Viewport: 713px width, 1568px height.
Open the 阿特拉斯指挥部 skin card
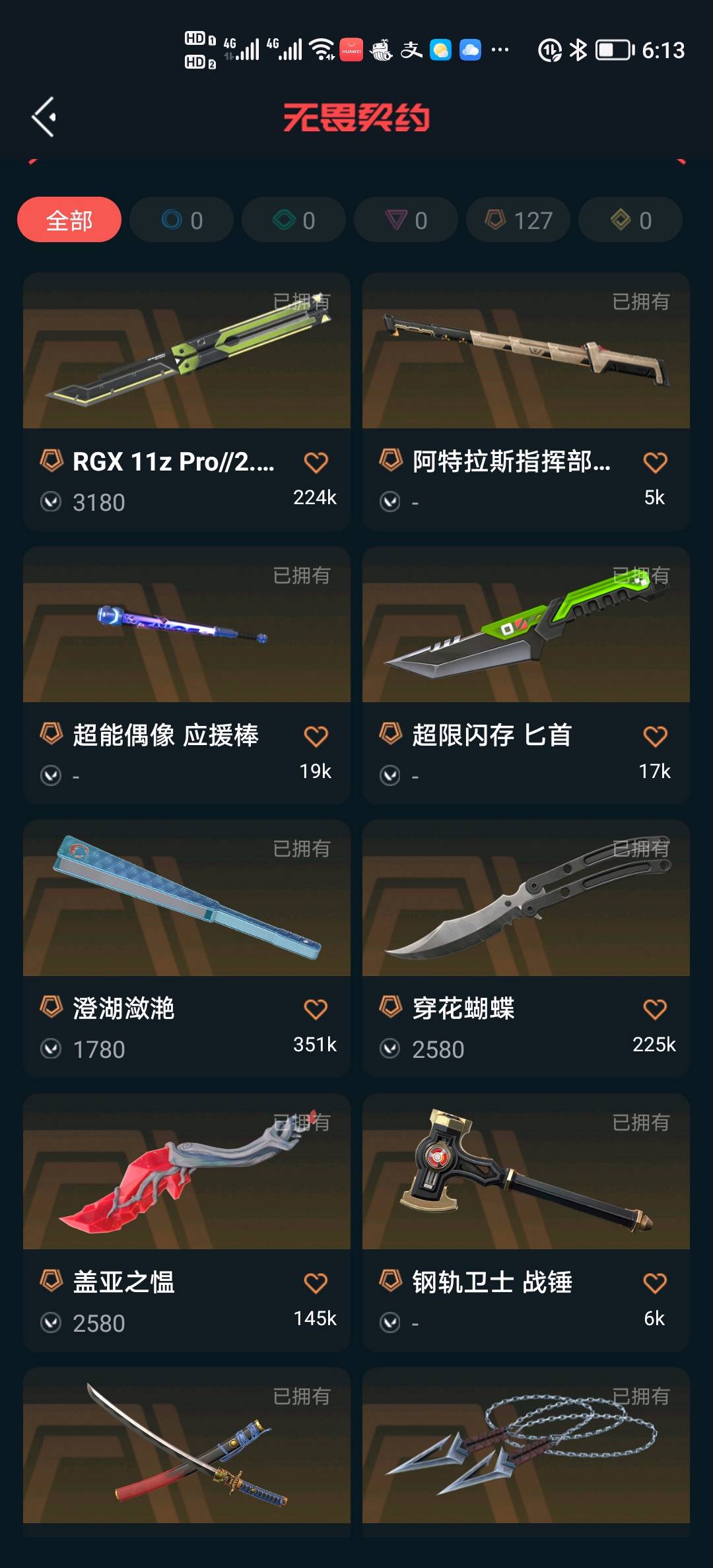tap(526, 351)
